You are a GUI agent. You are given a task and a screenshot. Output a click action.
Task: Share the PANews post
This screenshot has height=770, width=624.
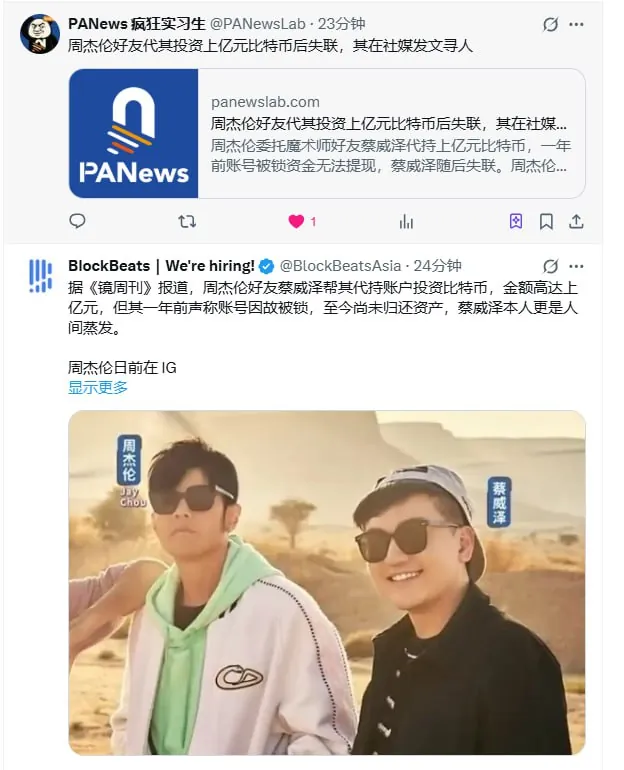click(576, 221)
